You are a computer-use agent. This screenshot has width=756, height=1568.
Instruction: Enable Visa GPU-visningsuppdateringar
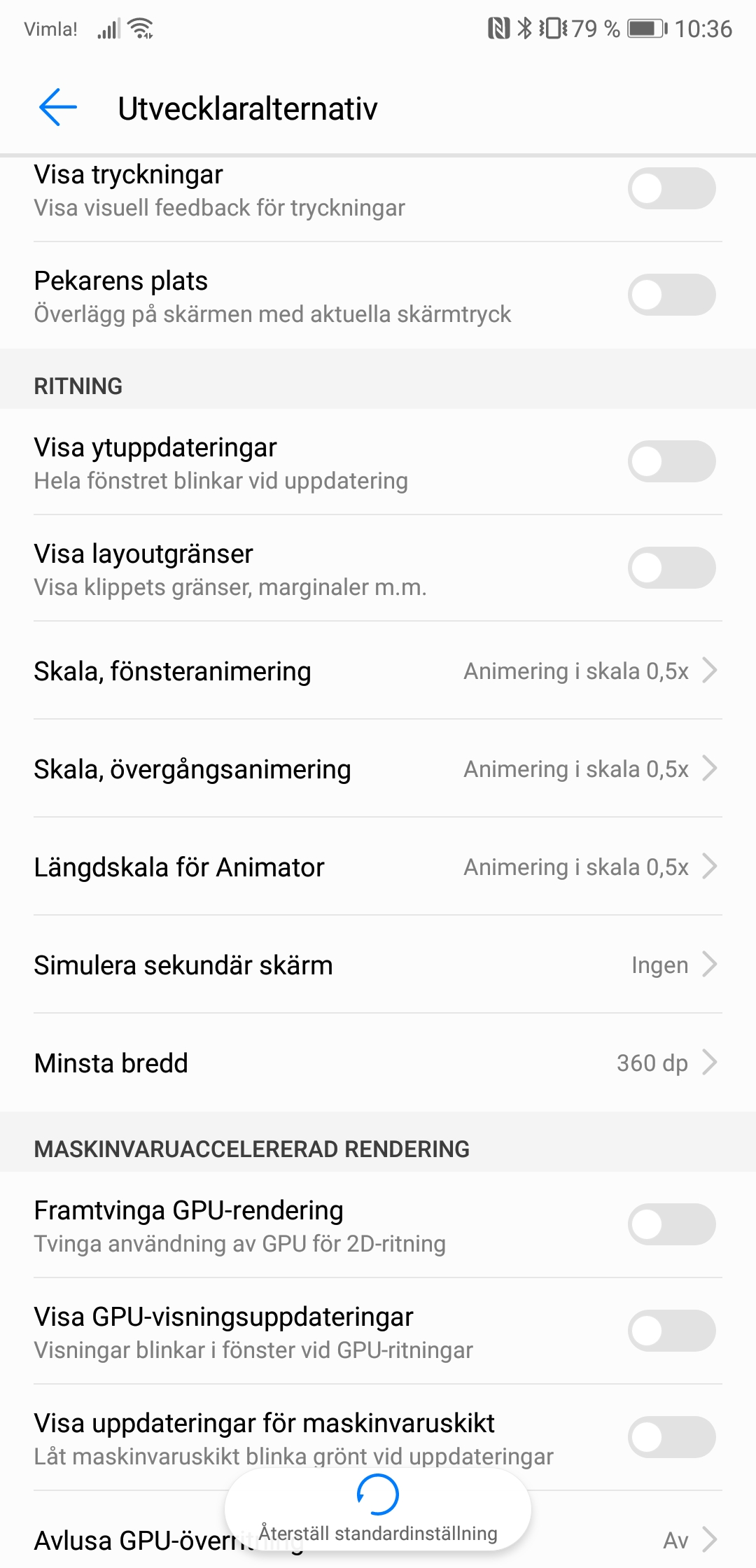671,1331
